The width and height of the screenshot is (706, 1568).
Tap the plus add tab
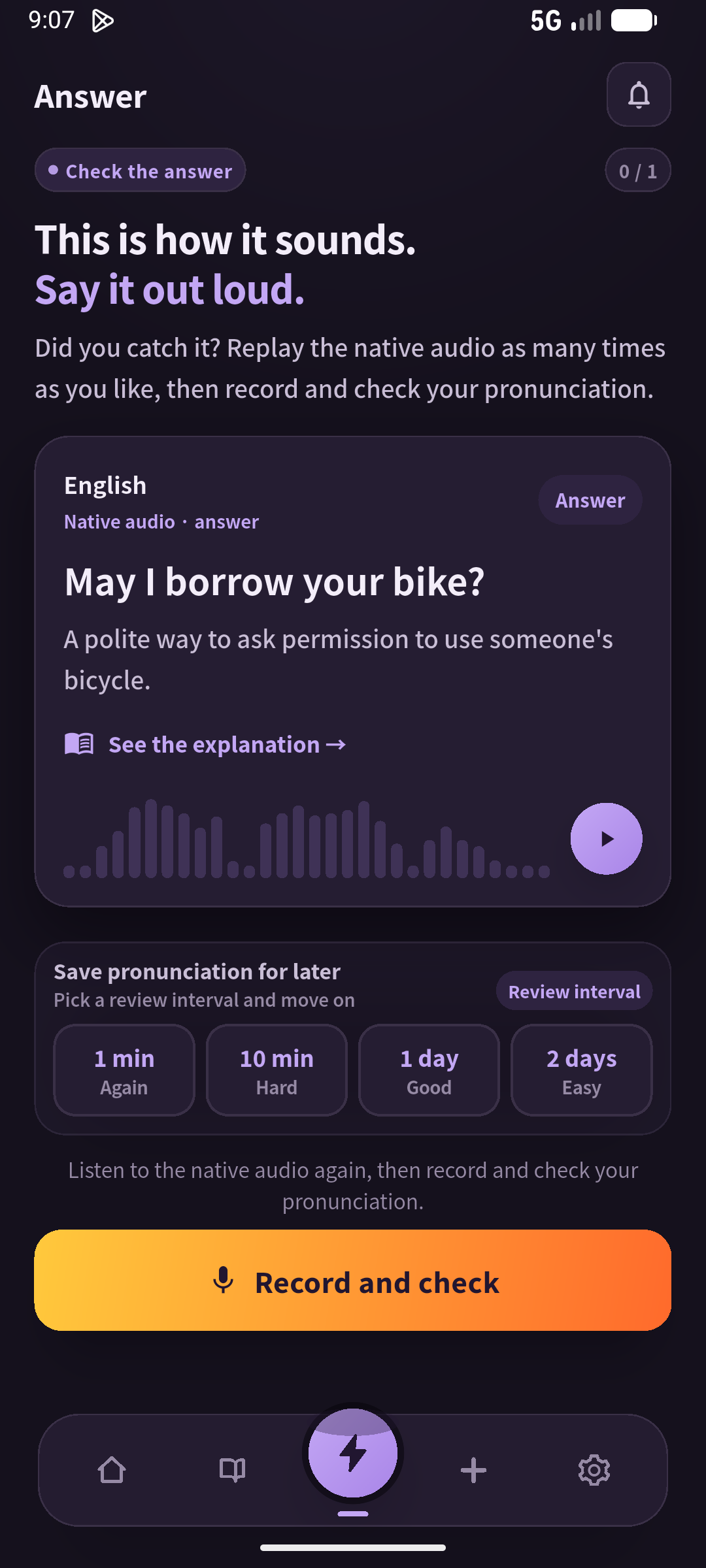(473, 1470)
